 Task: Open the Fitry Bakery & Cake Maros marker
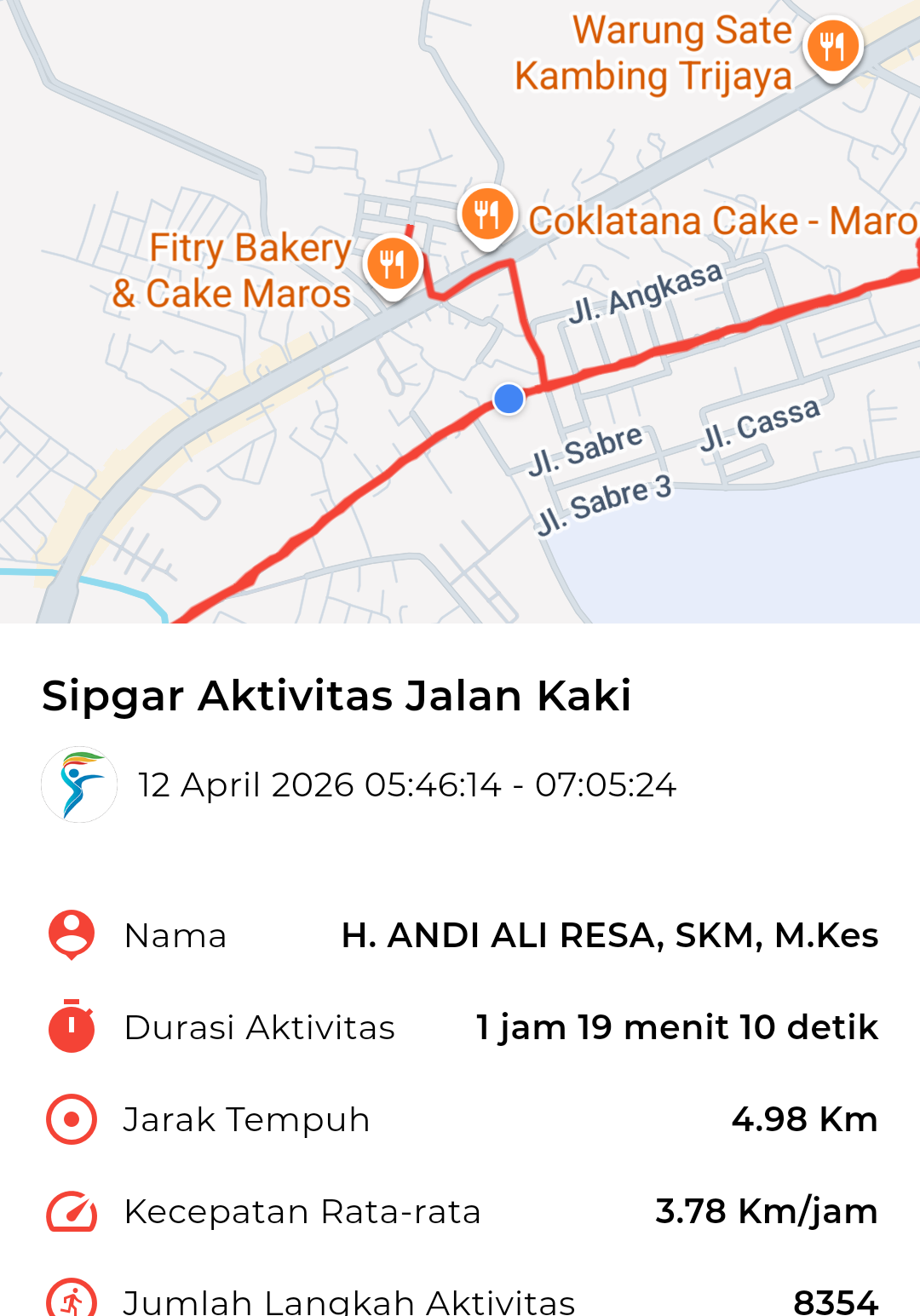coord(393,264)
